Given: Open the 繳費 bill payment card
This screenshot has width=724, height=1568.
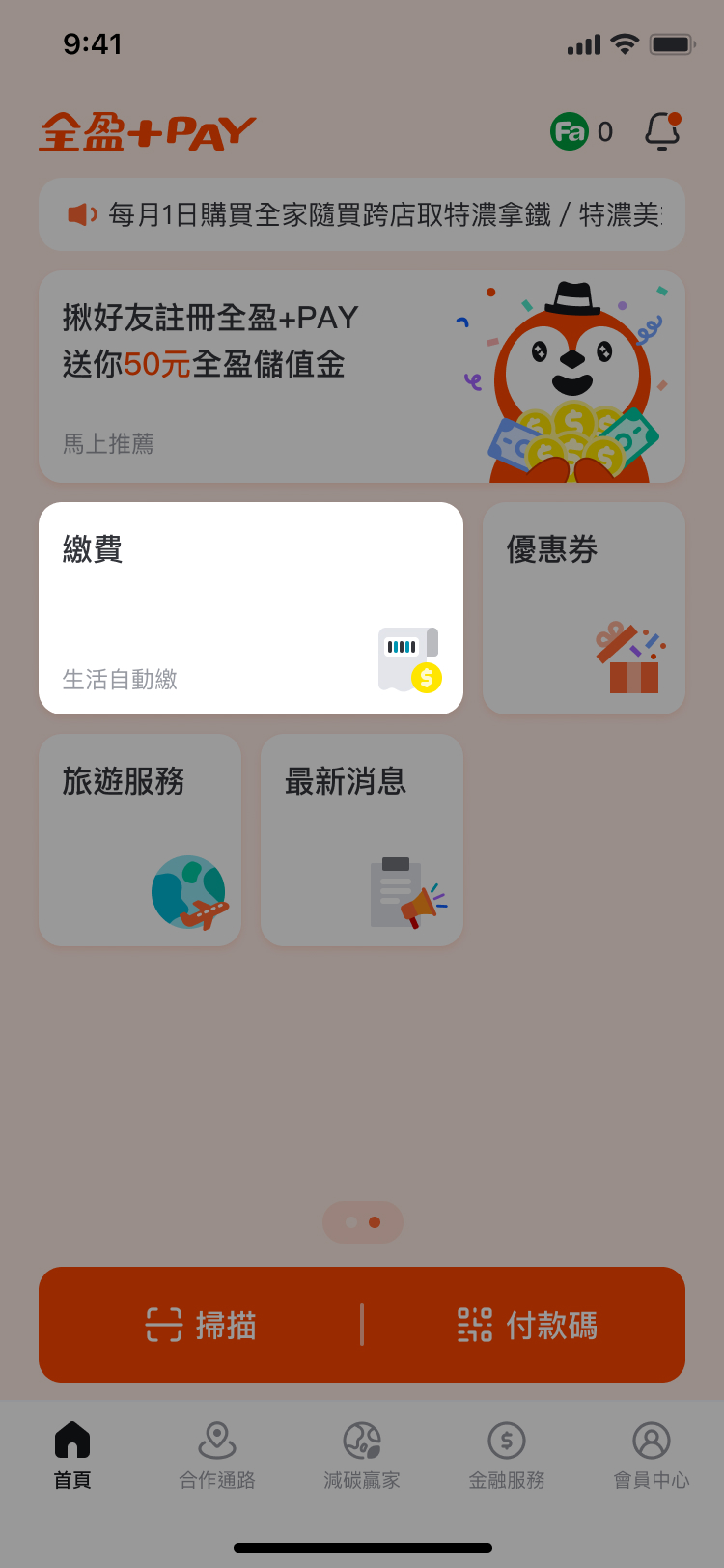Looking at the screenshot, I should [251, 608].
